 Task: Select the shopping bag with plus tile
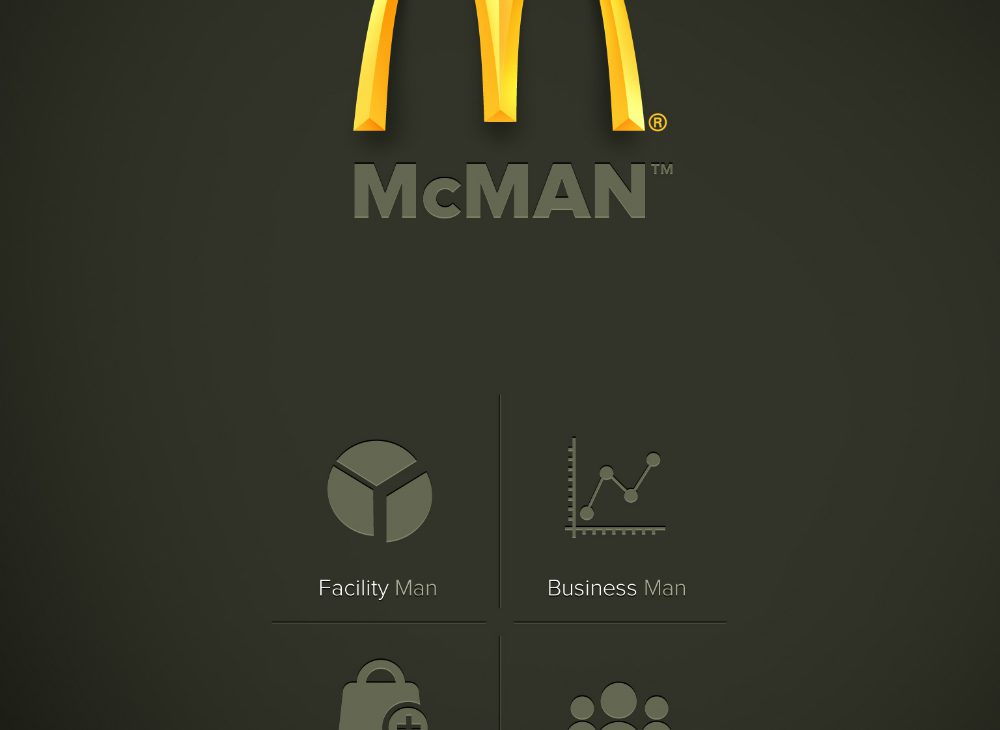383,697
